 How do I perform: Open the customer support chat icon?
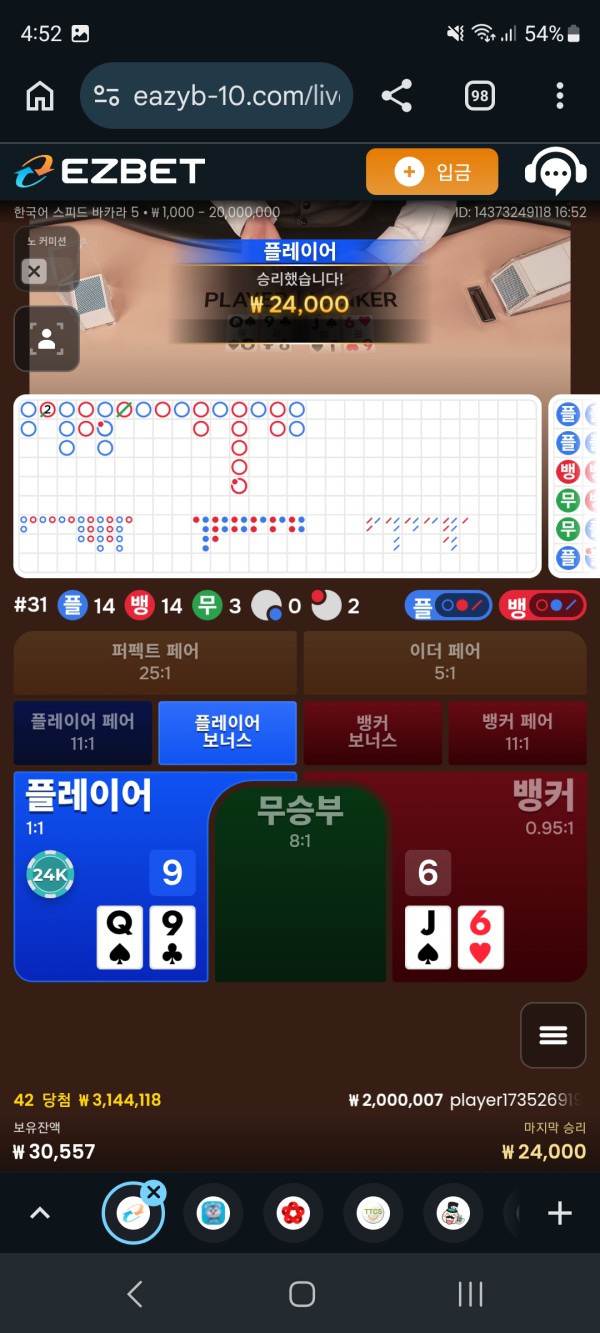tap(555, 172)
